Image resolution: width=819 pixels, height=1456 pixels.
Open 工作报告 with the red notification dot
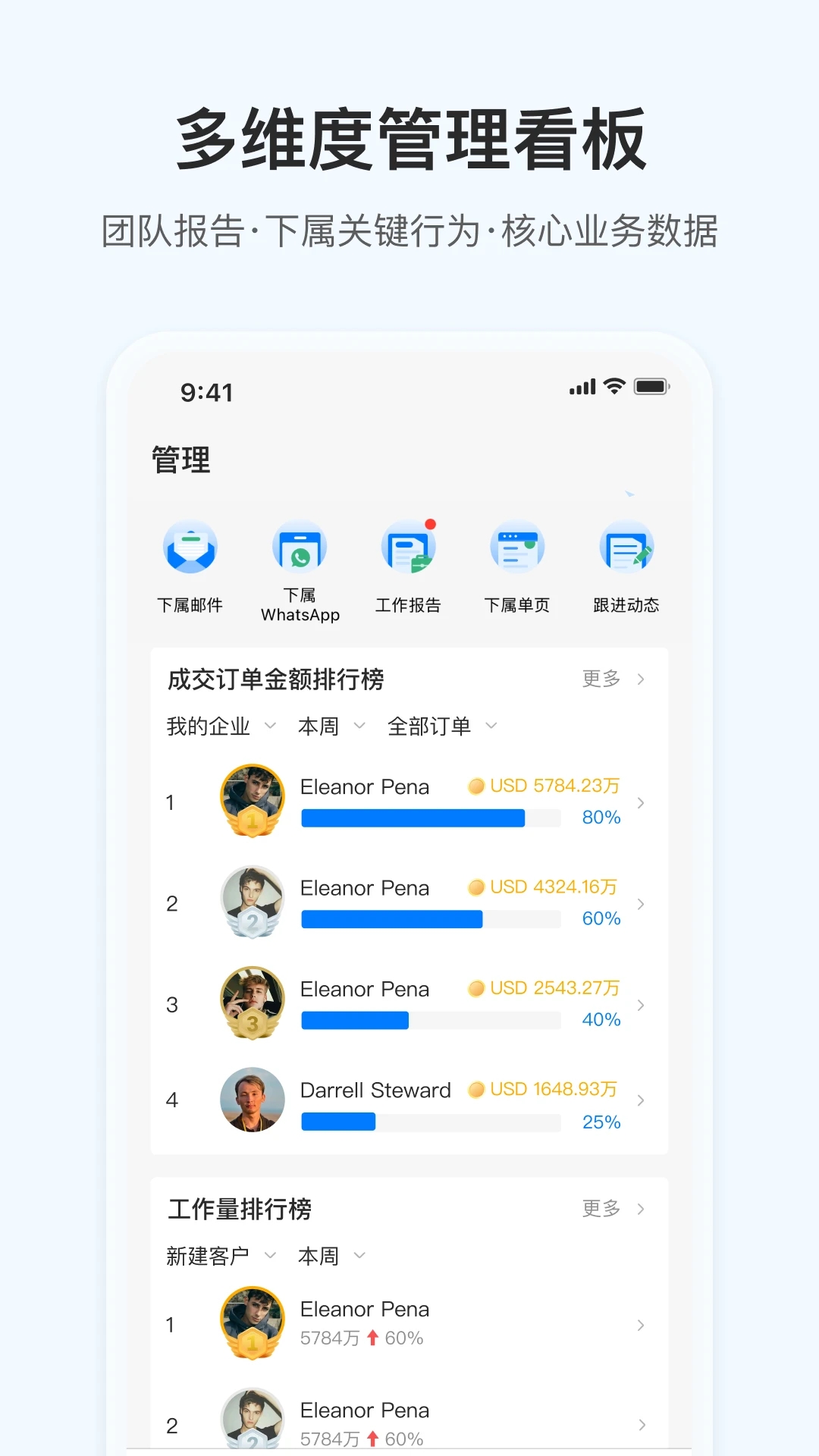click(x=409, y=548)
